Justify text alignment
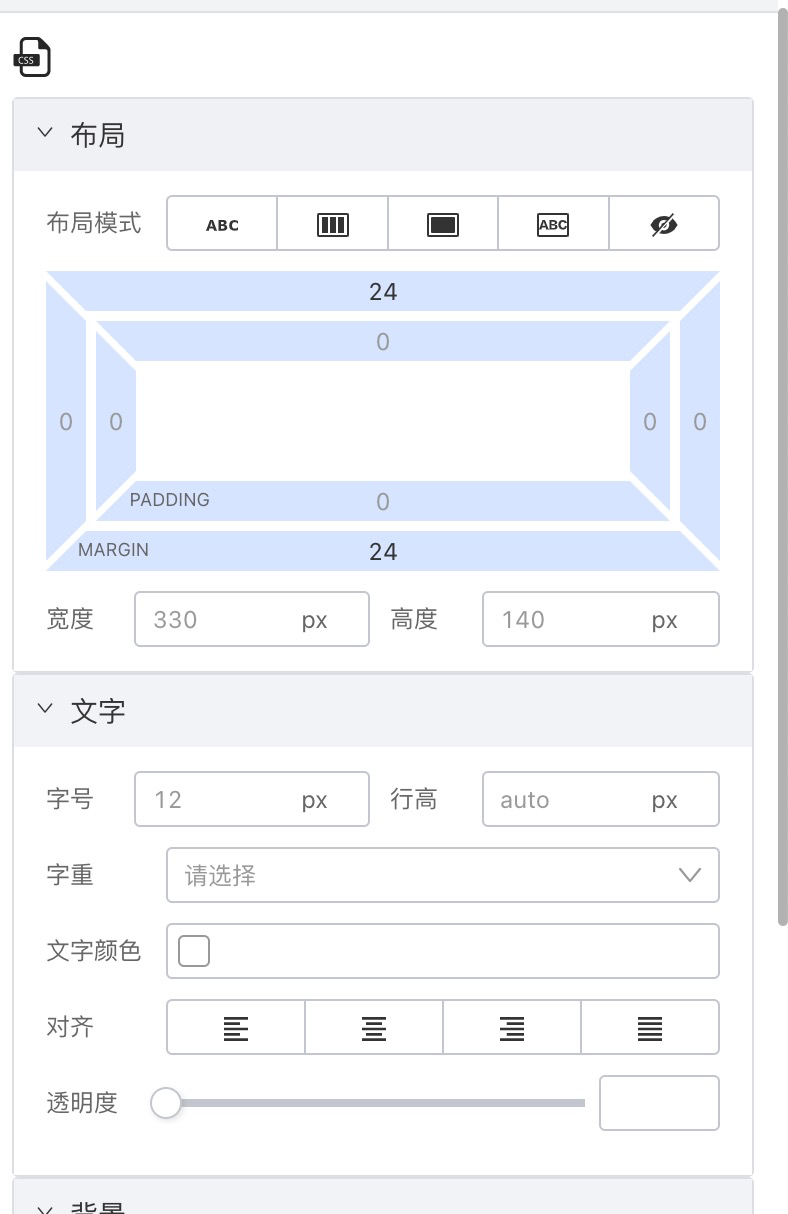788x1214 pixels. pos(650,1028)
